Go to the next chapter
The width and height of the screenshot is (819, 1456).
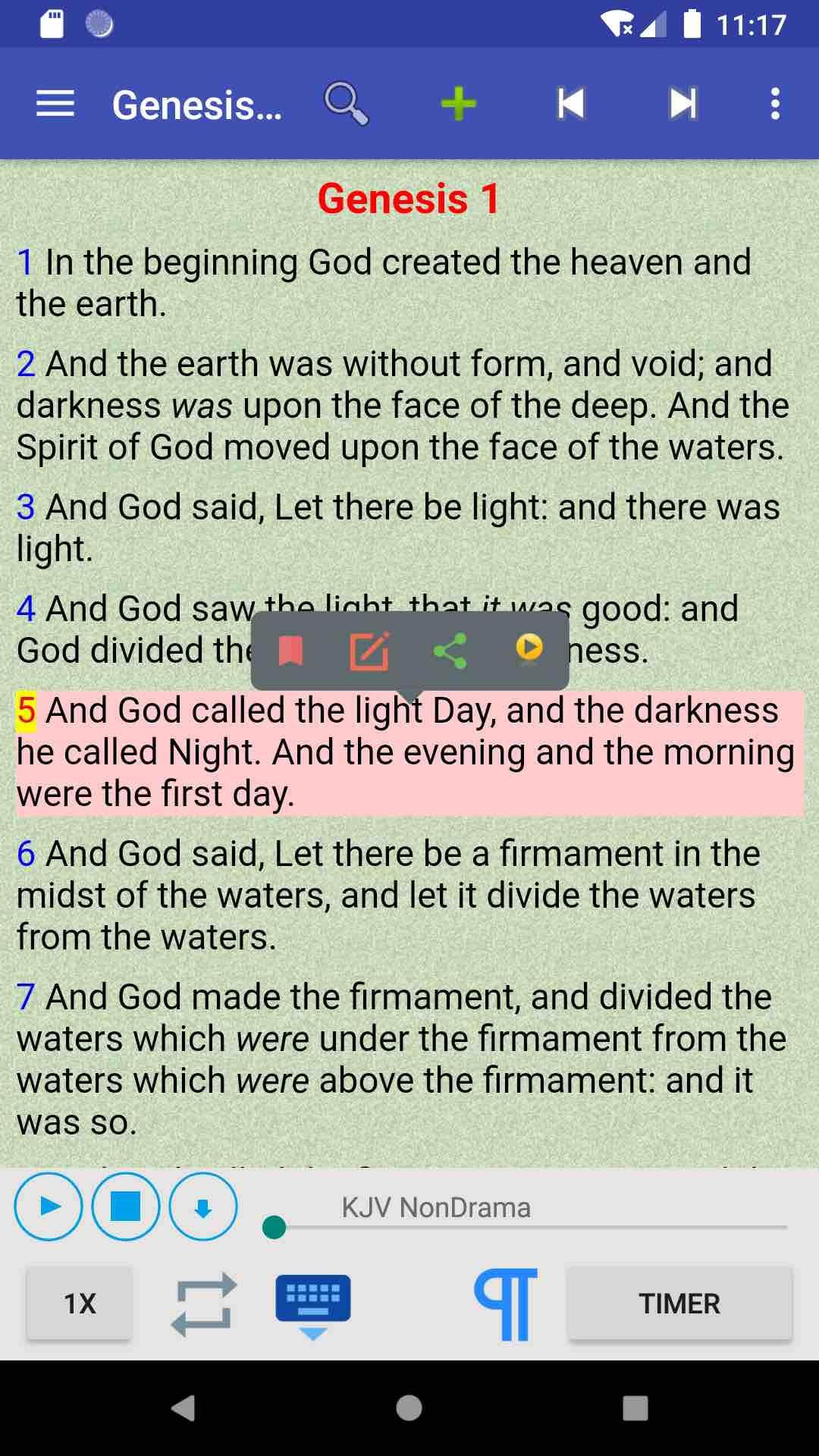[x=682, y=104]
